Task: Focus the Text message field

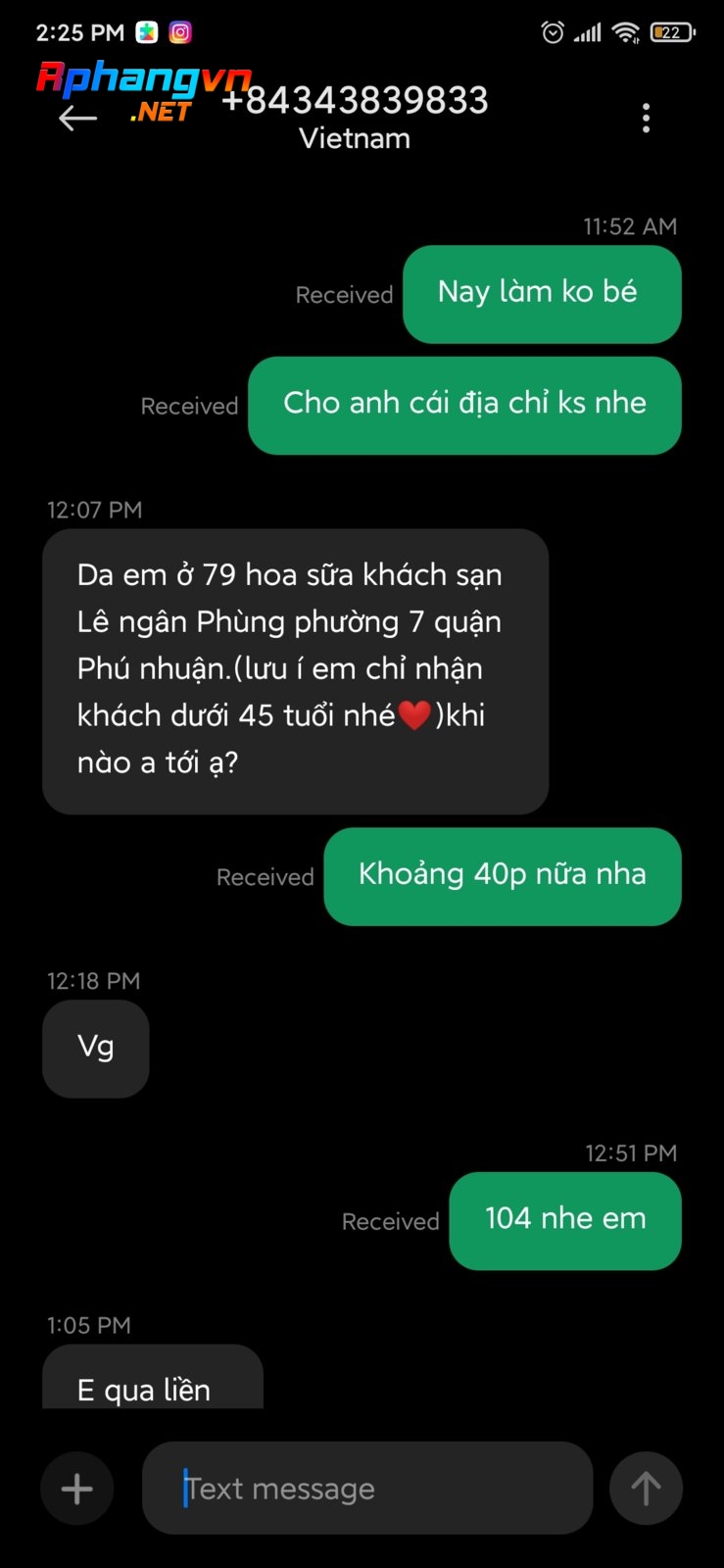Action: (x=367, y=1488)
